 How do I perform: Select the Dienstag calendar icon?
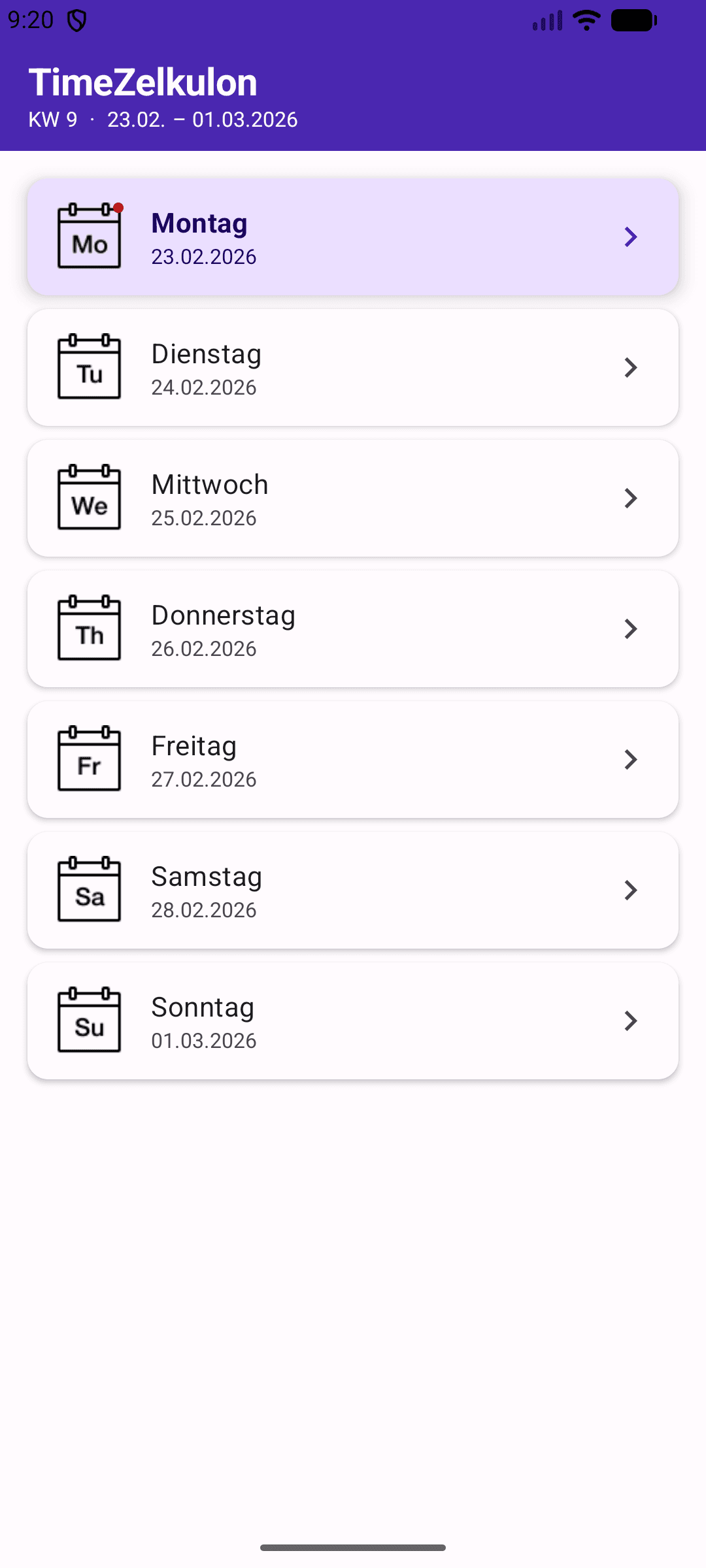pos(90,367)
